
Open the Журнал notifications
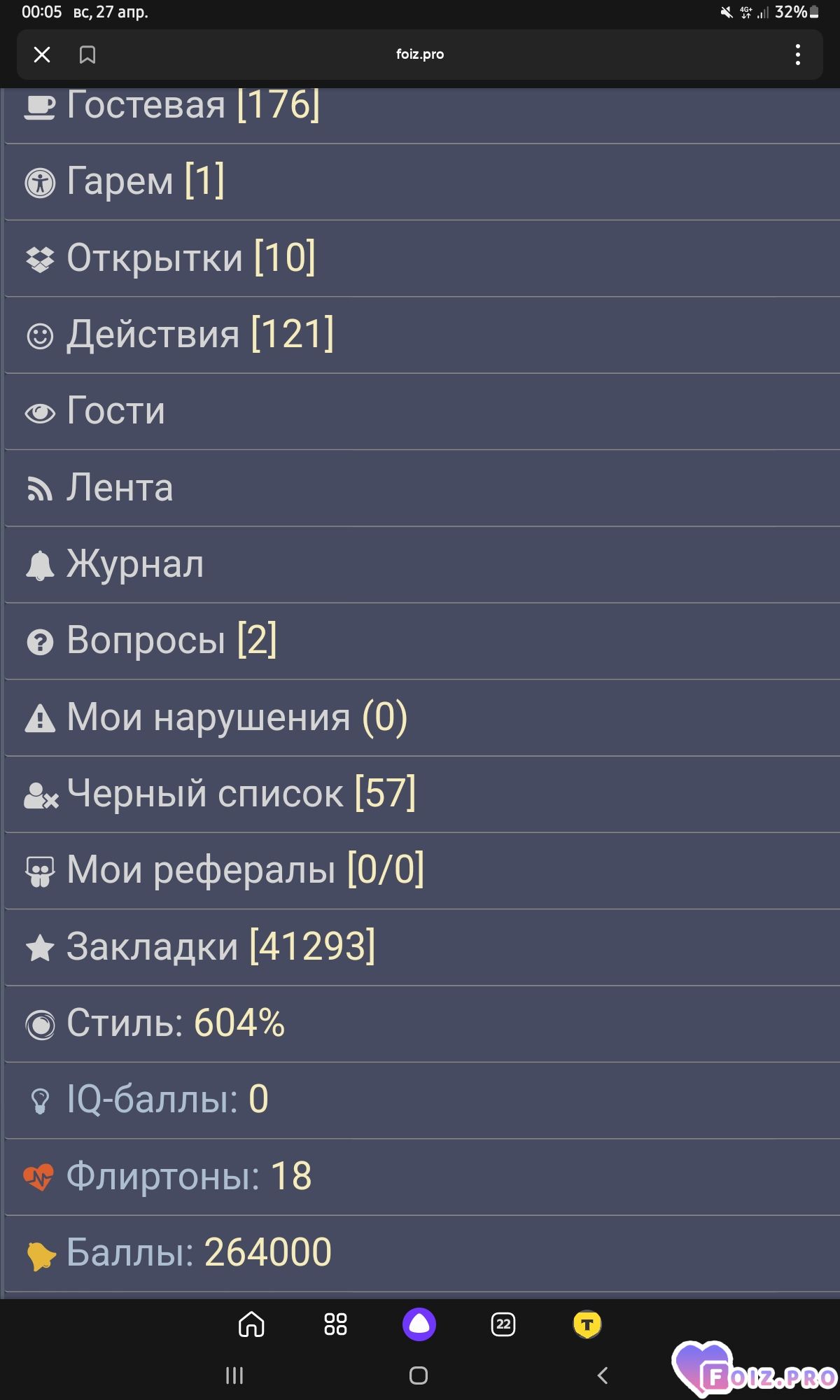coord(422,564)
